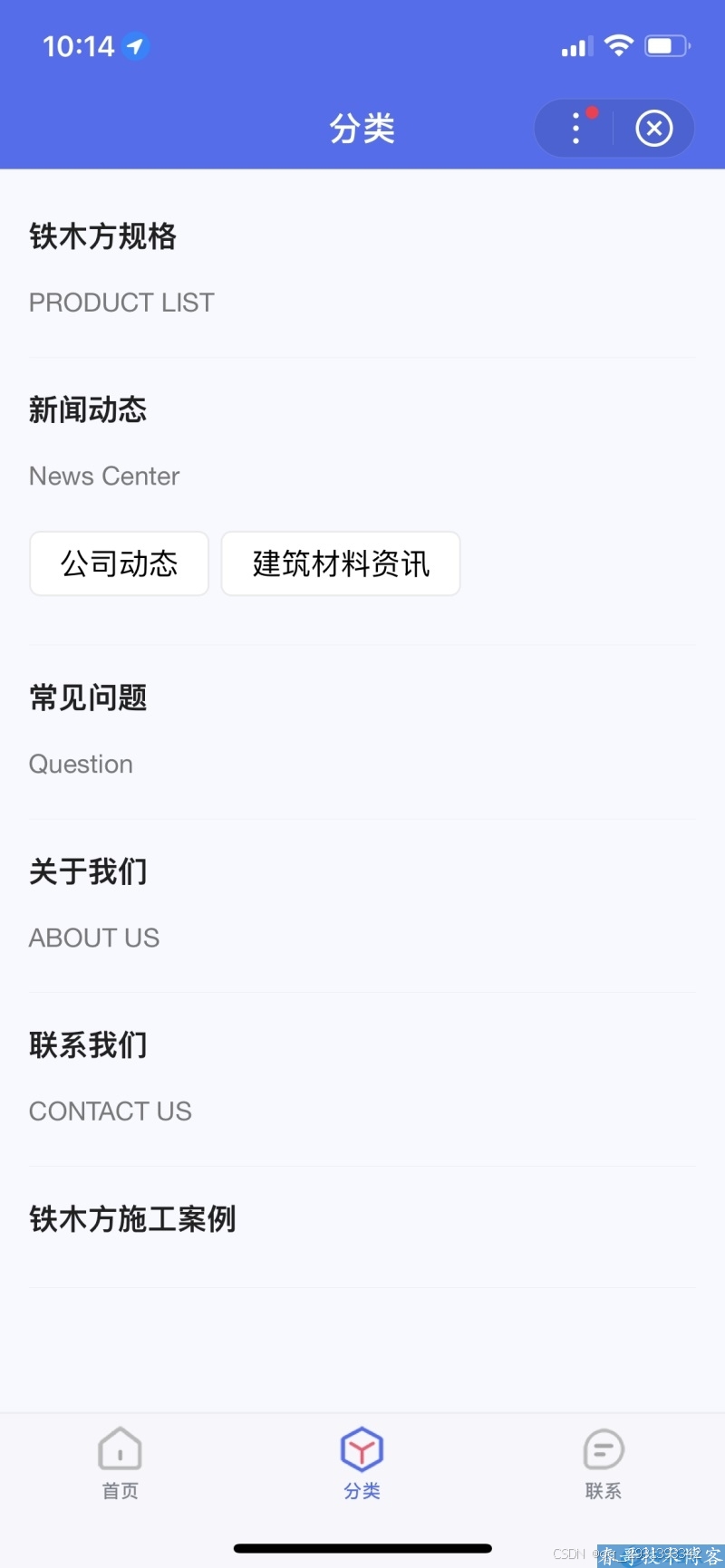Image resolution: width=725 pixels, height=1568 pixels.
Task: Open the 铁木方规格 product list
Action: click(x=102, y=236)
